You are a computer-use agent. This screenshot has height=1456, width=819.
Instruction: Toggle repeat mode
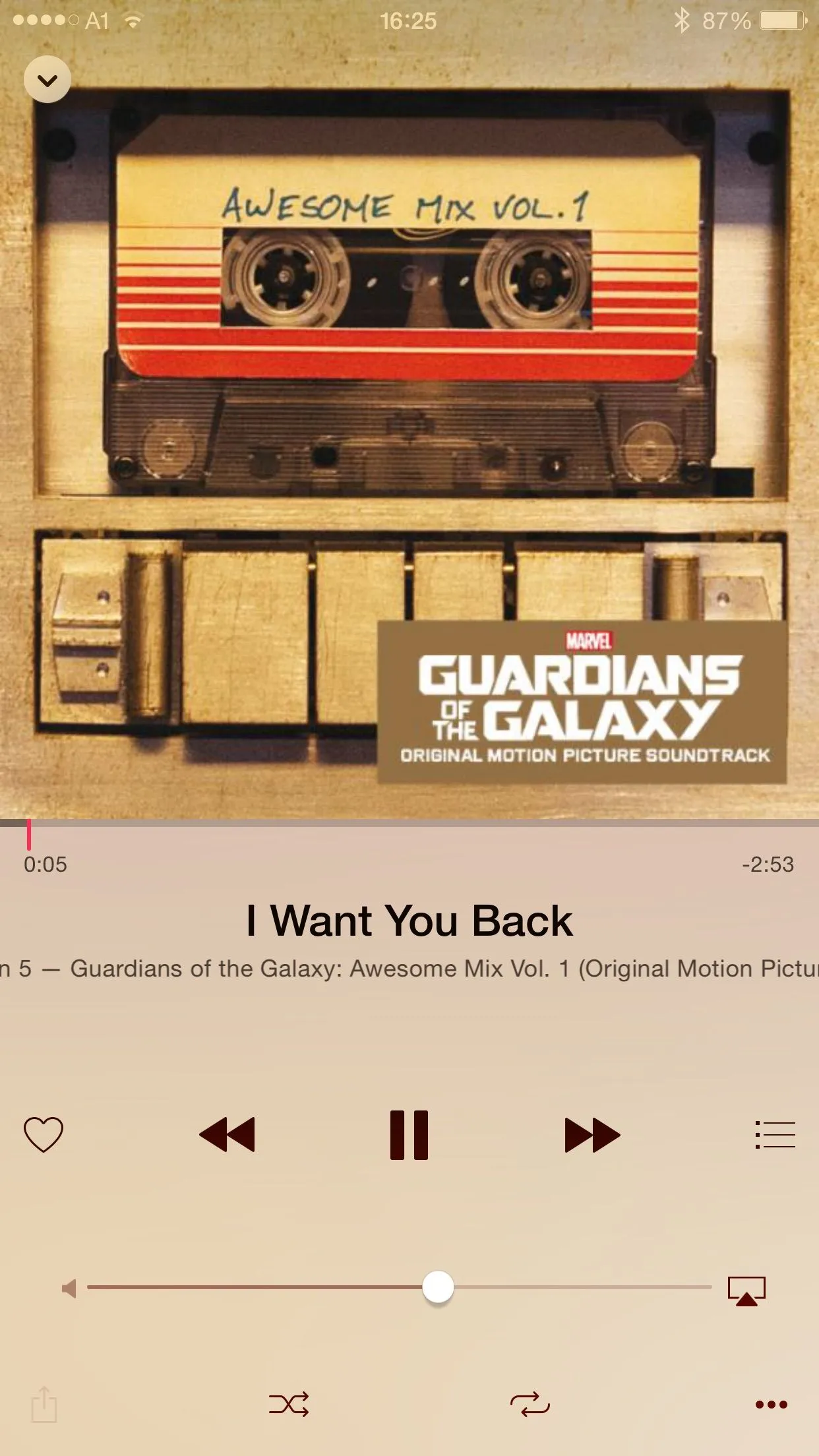point(530,1405)
